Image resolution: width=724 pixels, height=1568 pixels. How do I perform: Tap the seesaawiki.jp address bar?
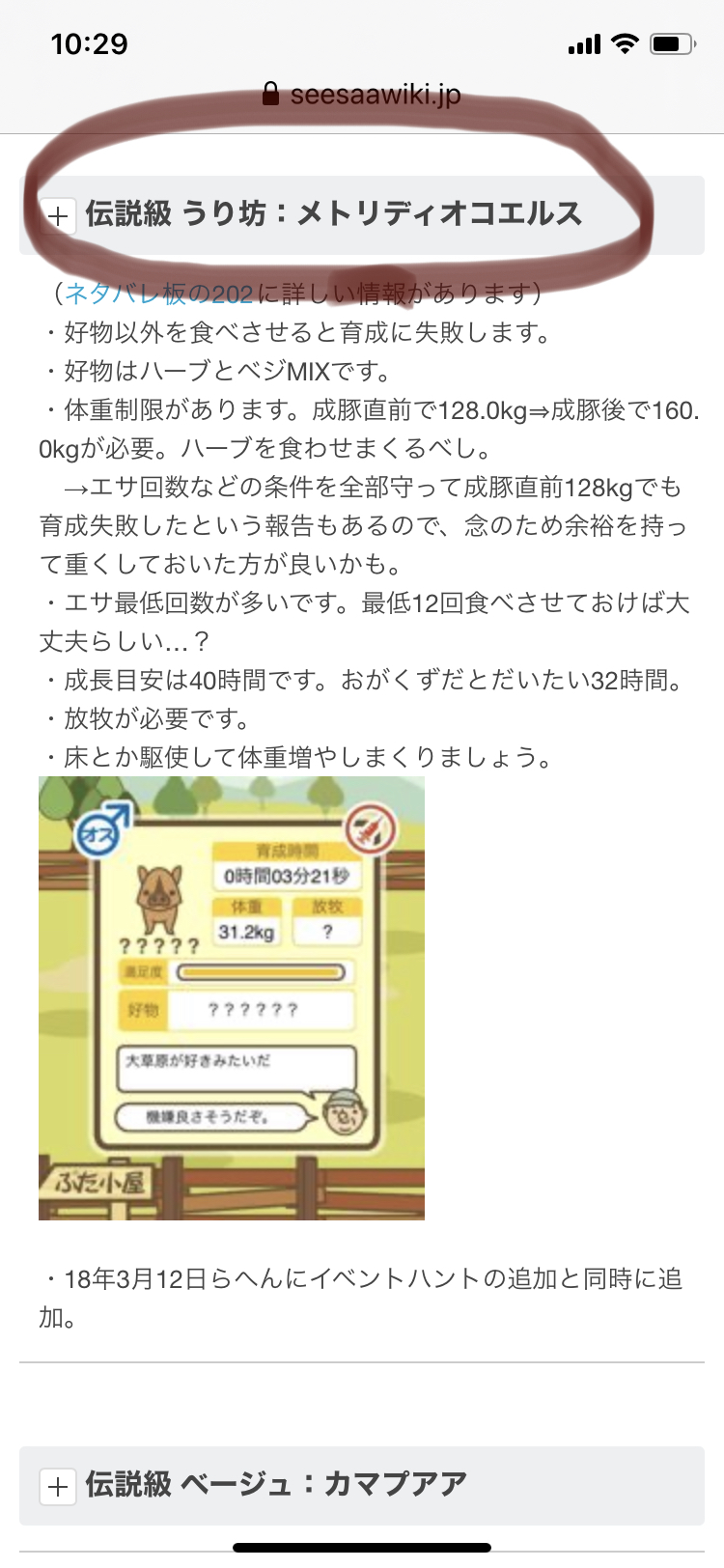[x=362, y=95]
